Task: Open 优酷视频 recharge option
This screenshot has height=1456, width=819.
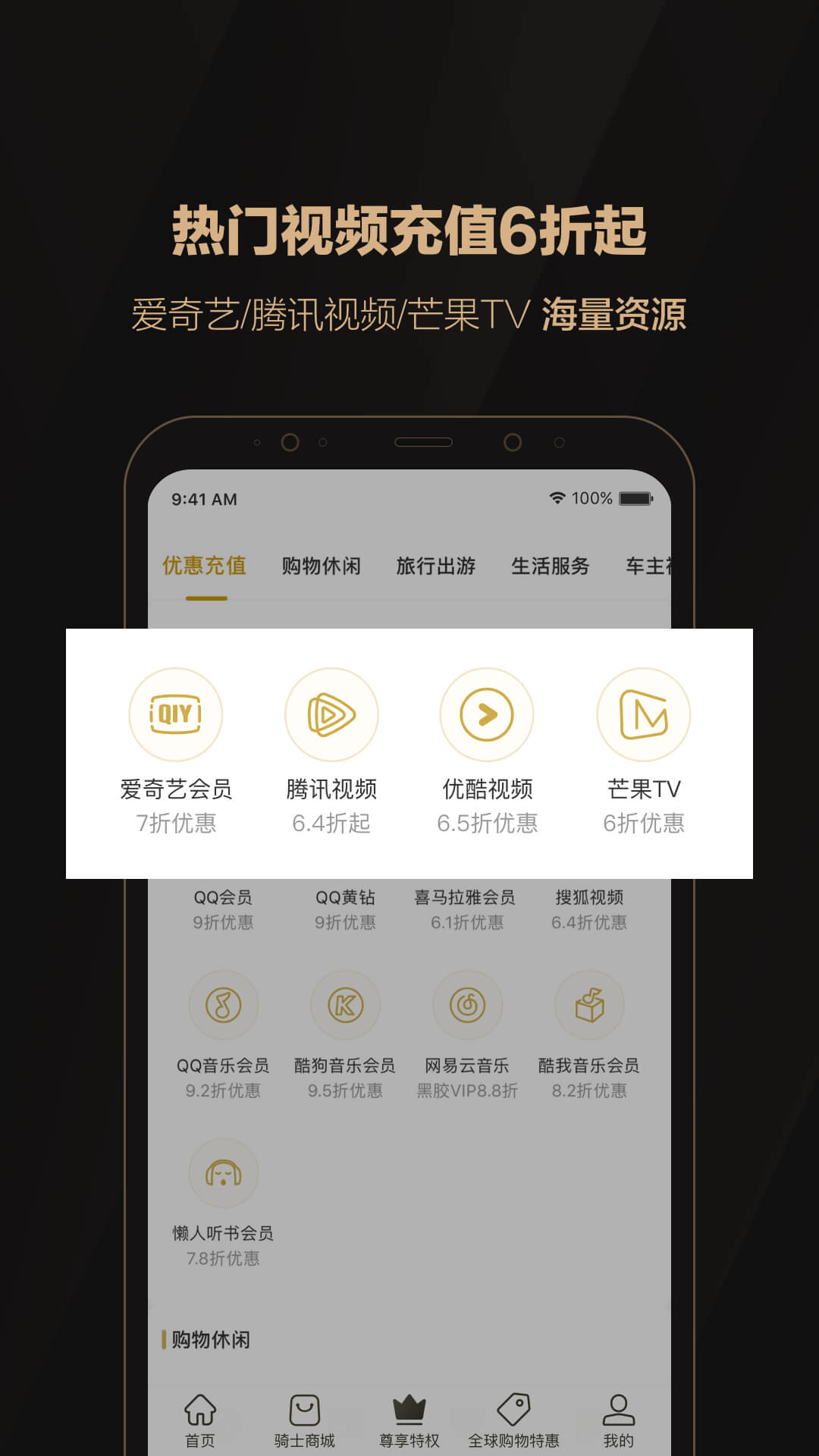Action: (x=488, y=714)
